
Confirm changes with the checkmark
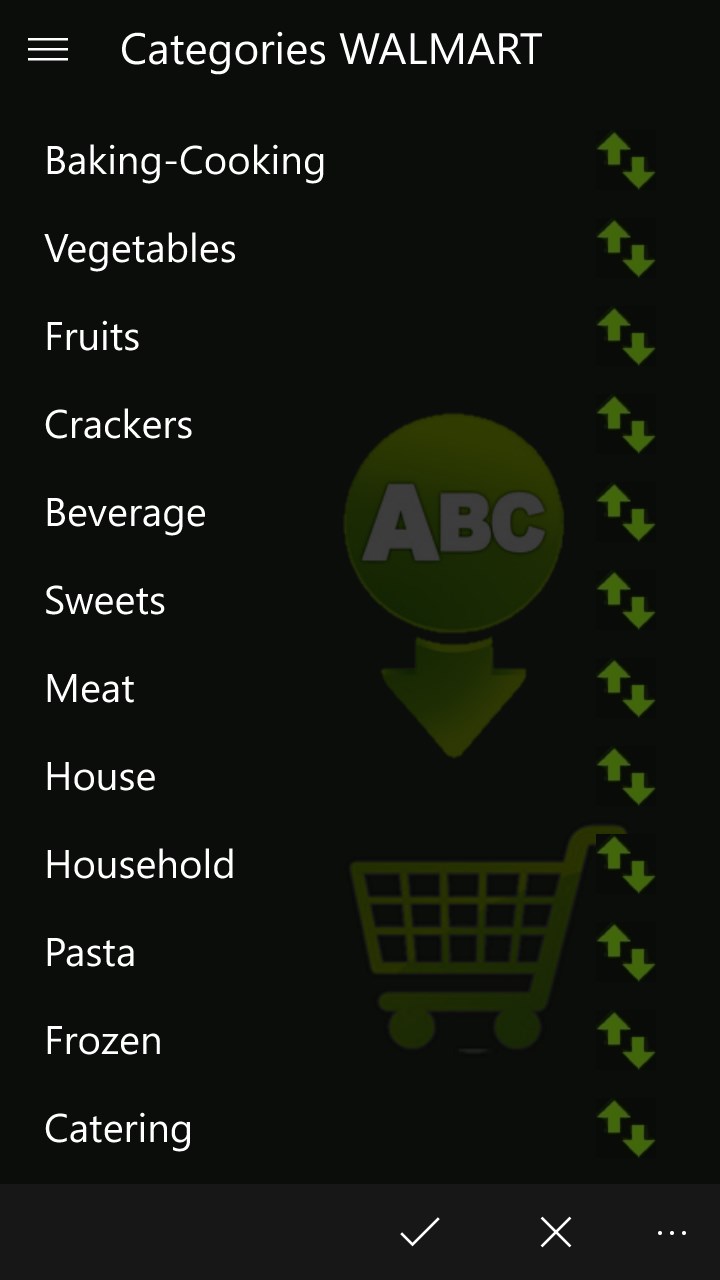click(x=420, y=1232)
